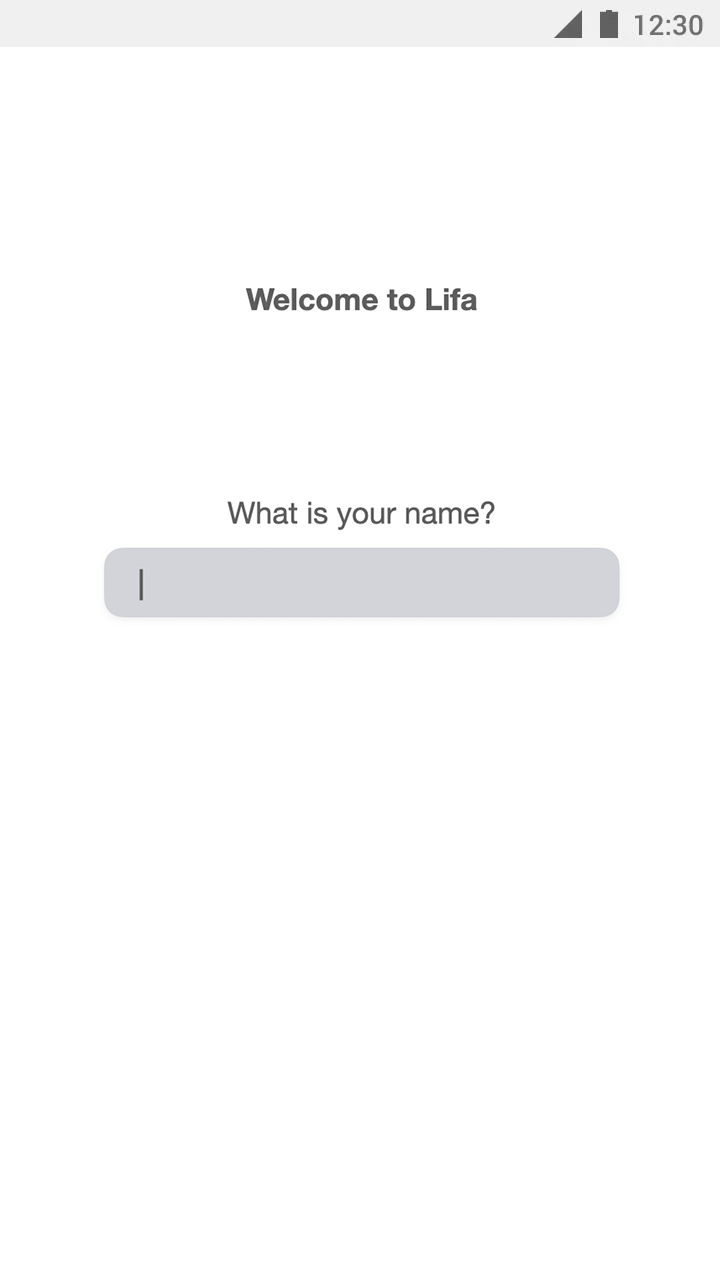
Task: Select the text entry area below the question
Action: click(360, 582)
